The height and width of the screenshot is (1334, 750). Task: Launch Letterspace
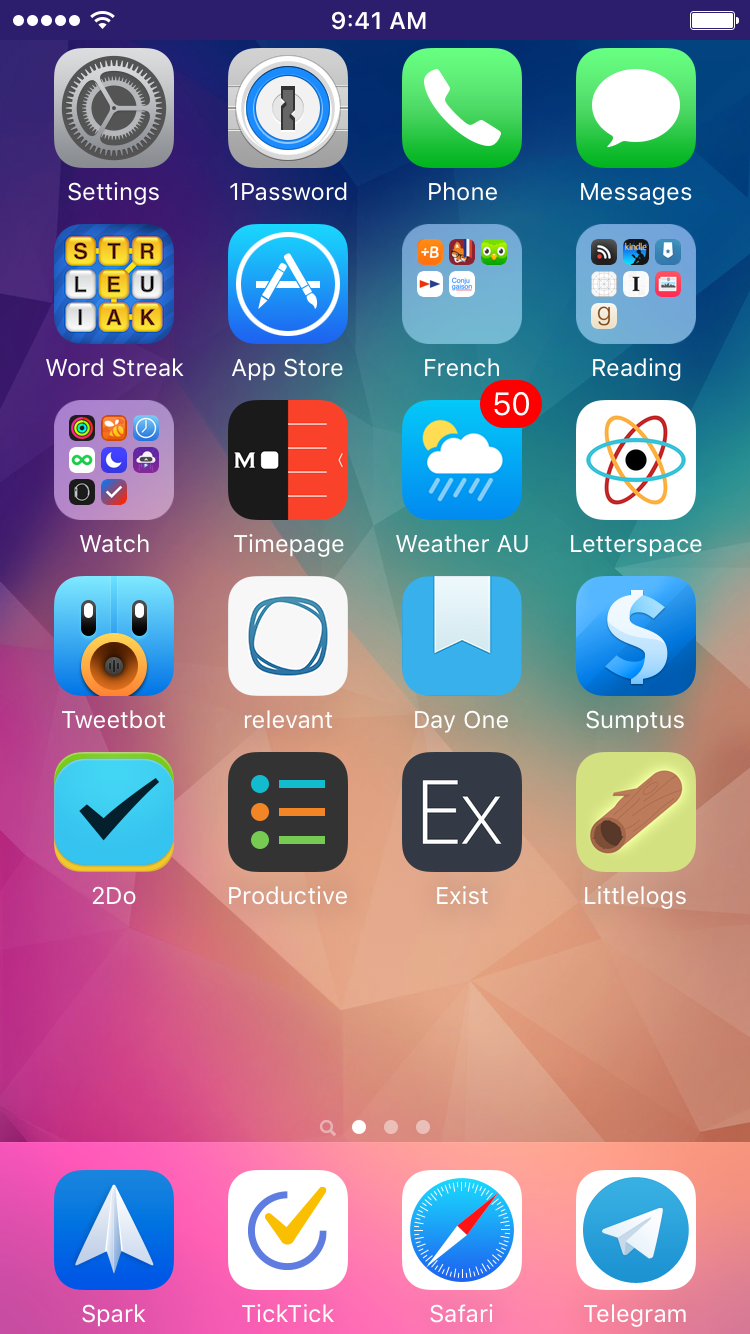(635, 460)
